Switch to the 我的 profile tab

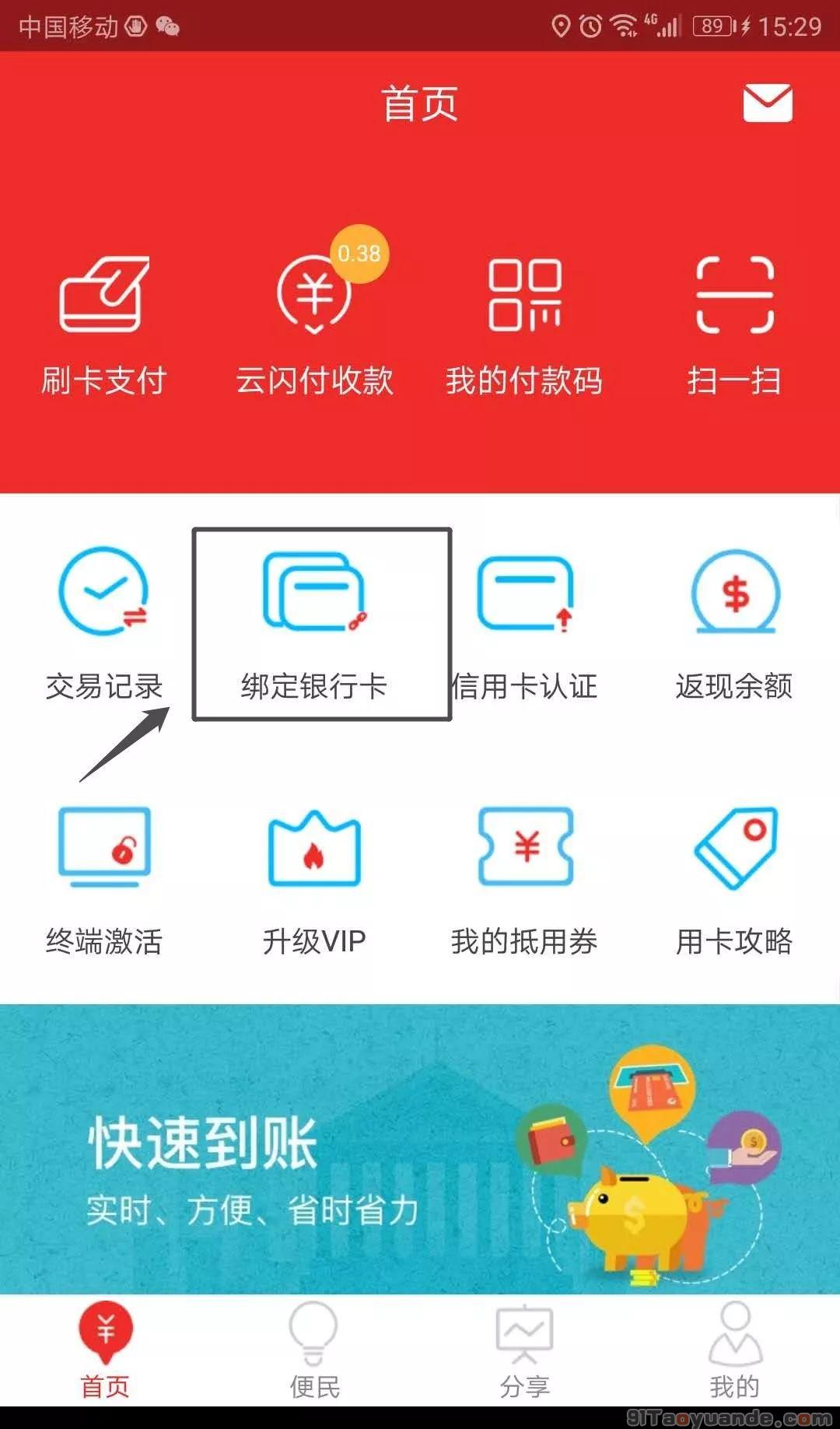tap(734, 1350)
